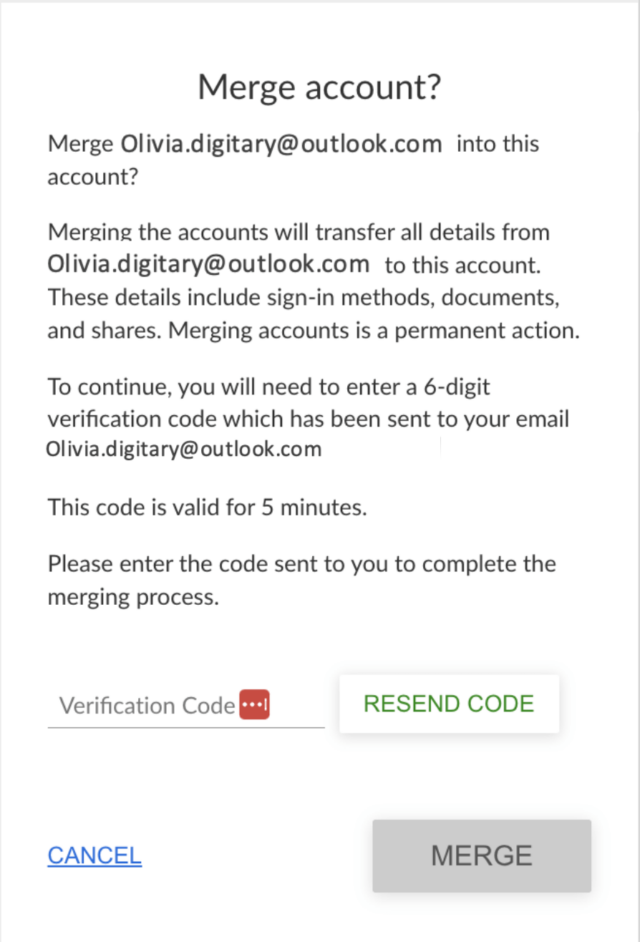
Task: Open the password manager icon in code field
Action: (255, 704)
